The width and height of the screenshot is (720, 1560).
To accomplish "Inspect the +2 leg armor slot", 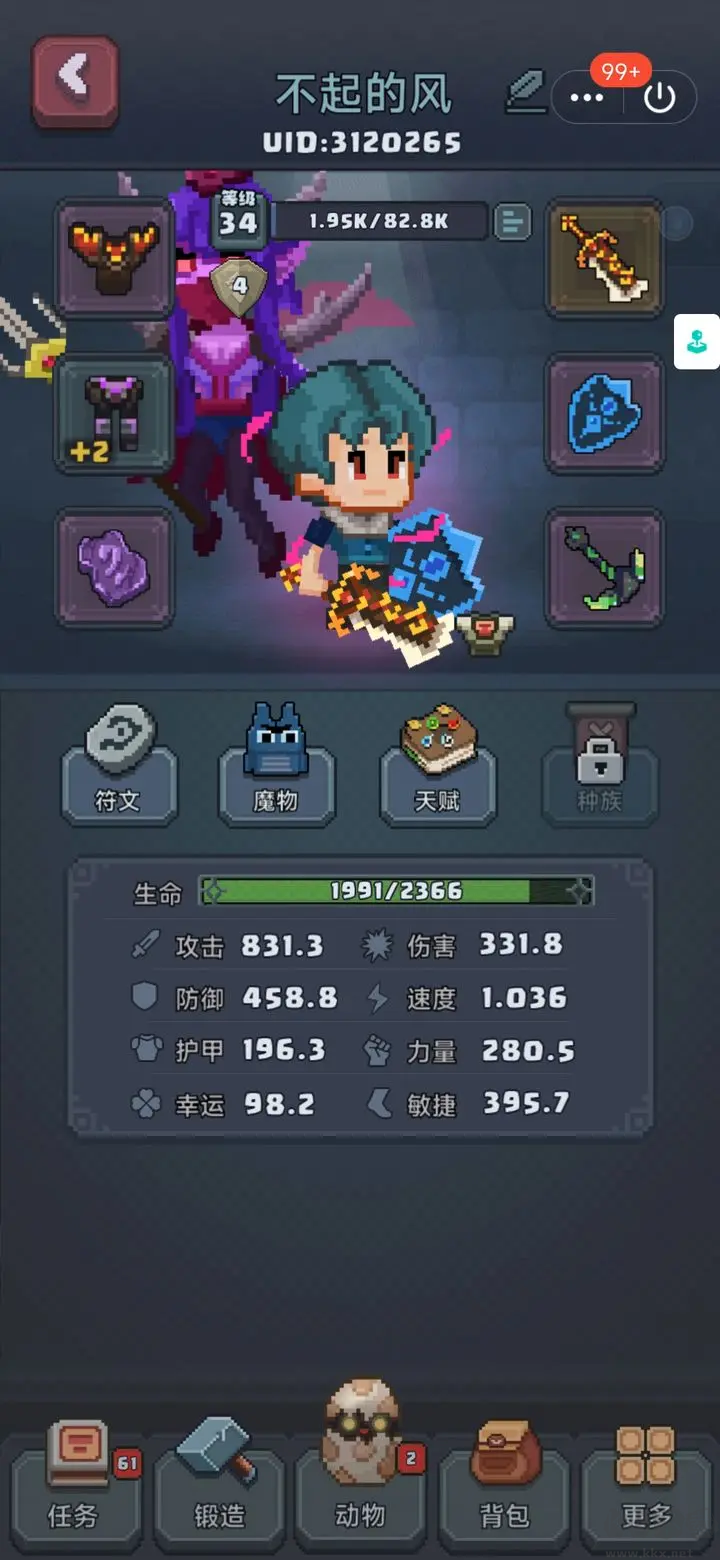I will tap(114, 412).
